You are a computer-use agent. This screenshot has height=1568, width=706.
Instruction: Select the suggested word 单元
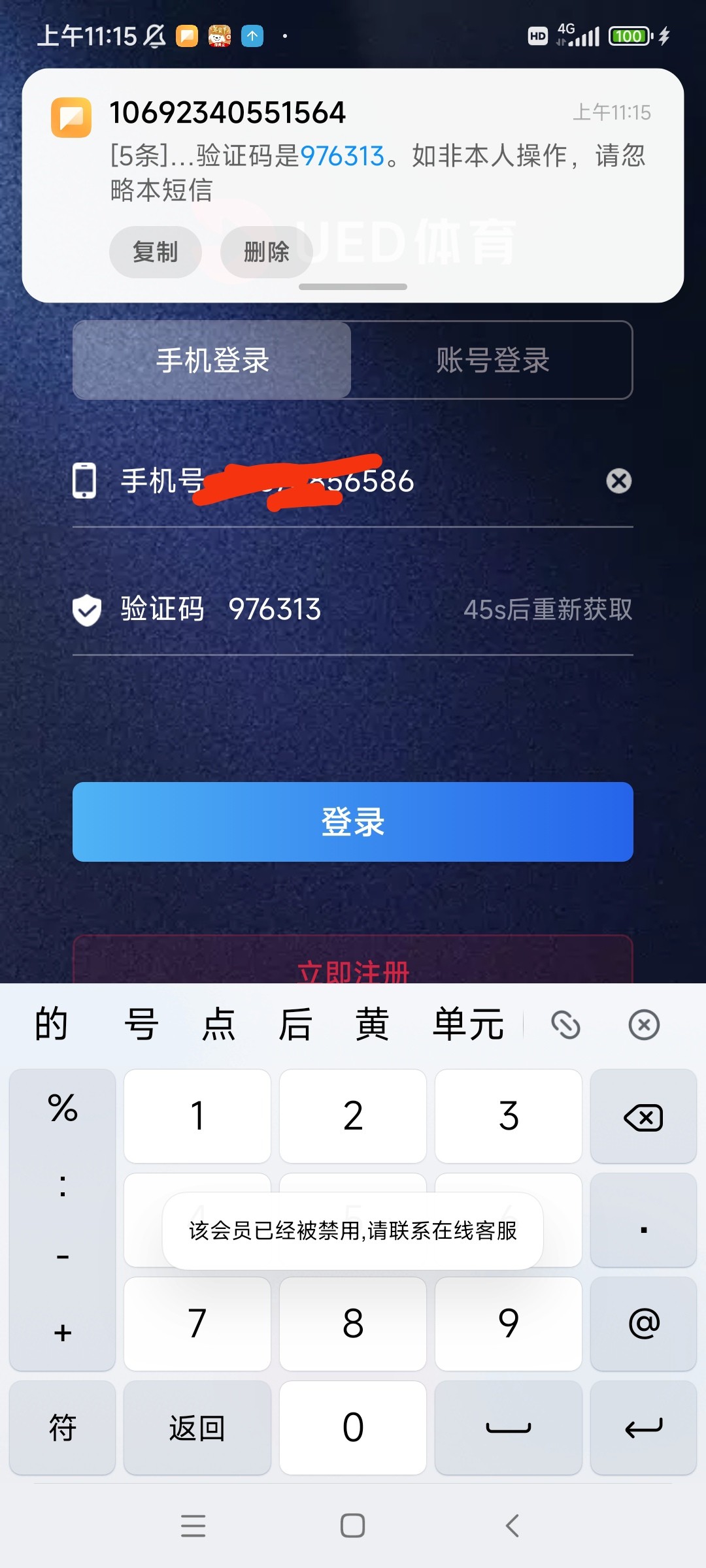point(468,1024)
